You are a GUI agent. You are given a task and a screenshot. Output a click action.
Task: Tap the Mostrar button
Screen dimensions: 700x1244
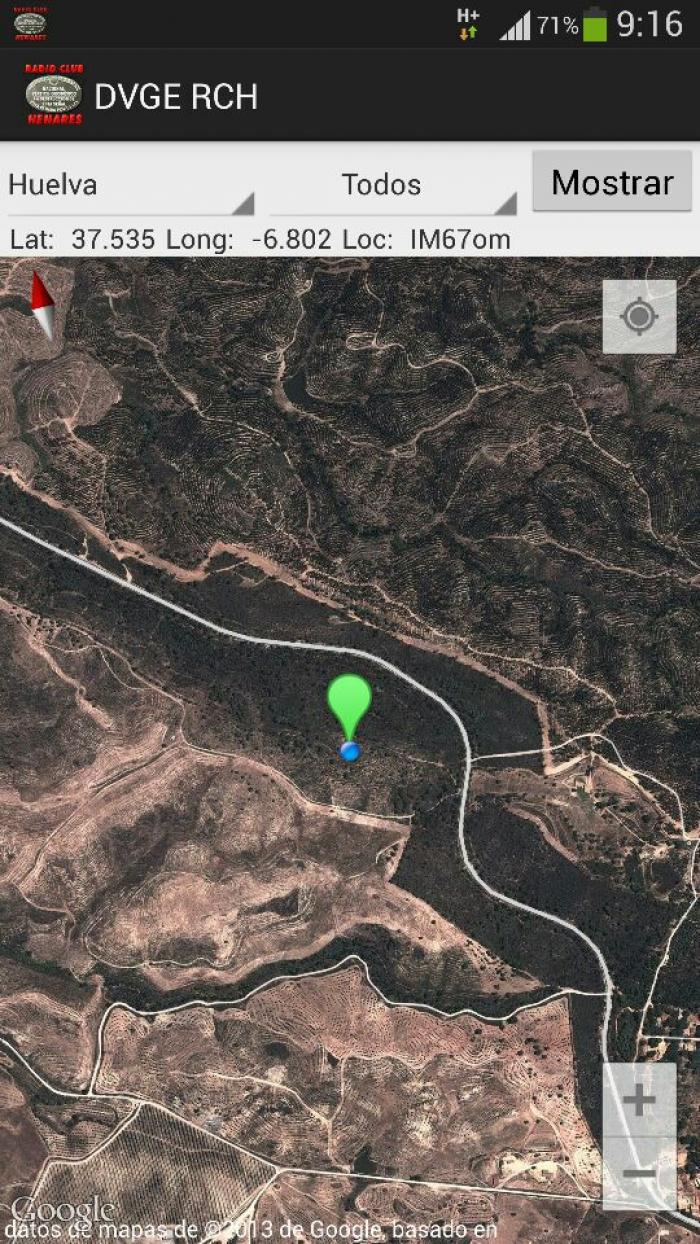[612, 182]
